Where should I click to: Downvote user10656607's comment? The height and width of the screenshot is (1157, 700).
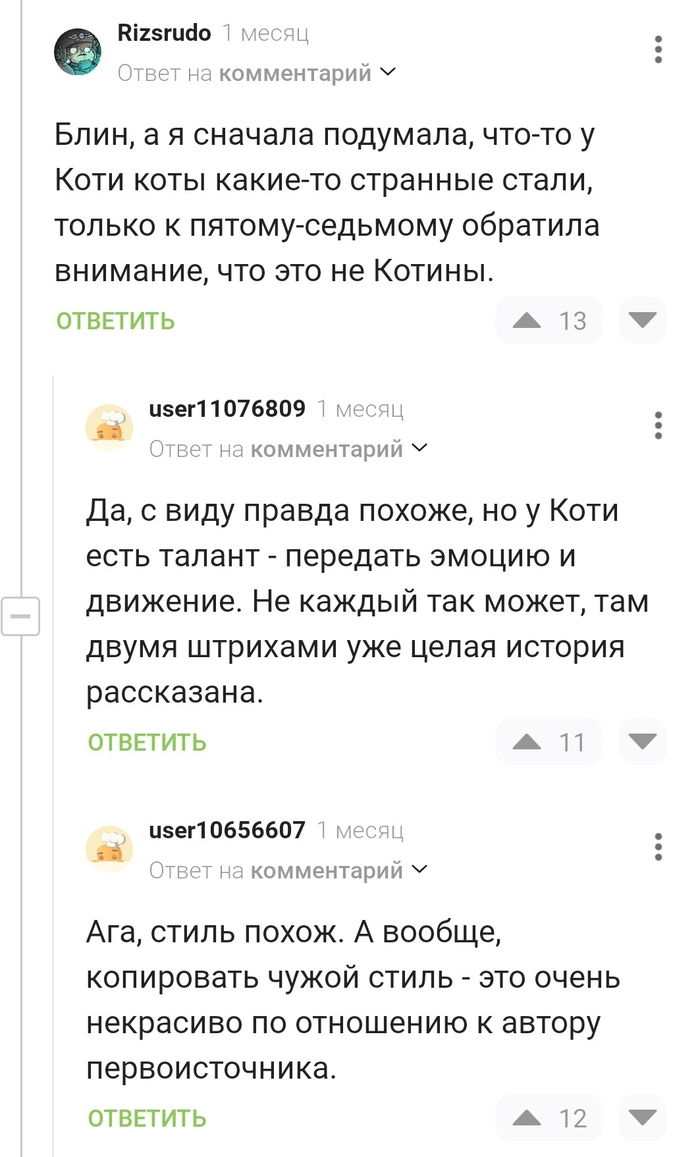643,1118
